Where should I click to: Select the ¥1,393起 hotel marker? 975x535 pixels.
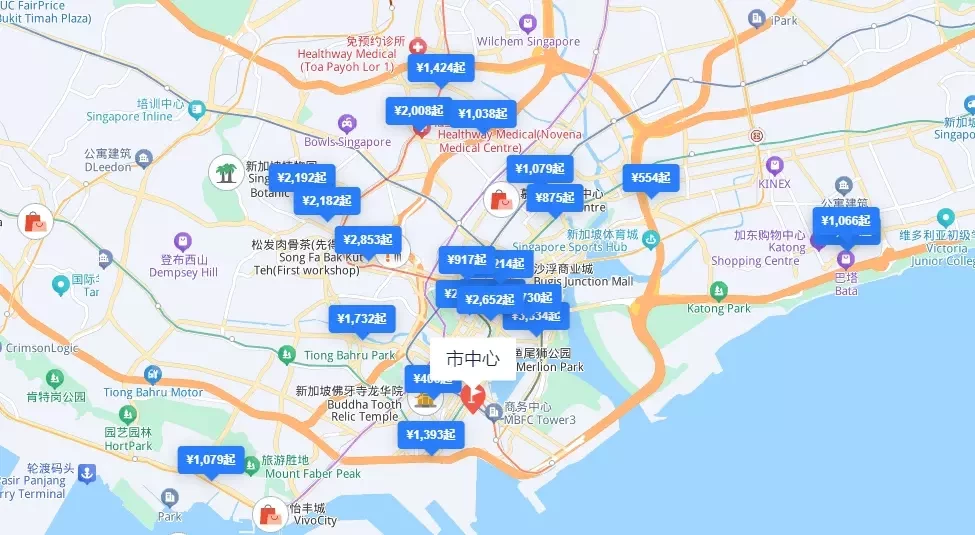[x=431, y=435]
